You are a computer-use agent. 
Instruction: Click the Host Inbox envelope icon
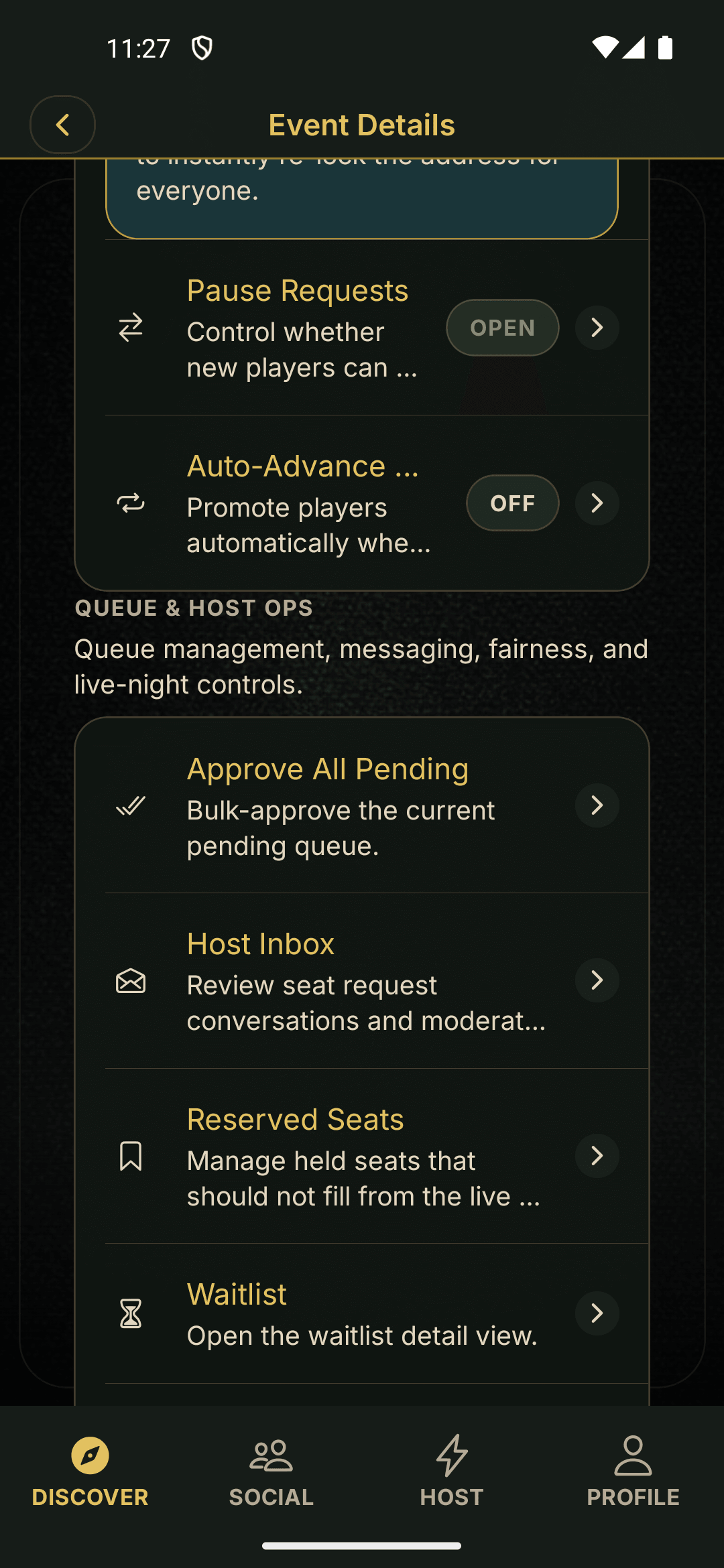(x=131, y=982)
